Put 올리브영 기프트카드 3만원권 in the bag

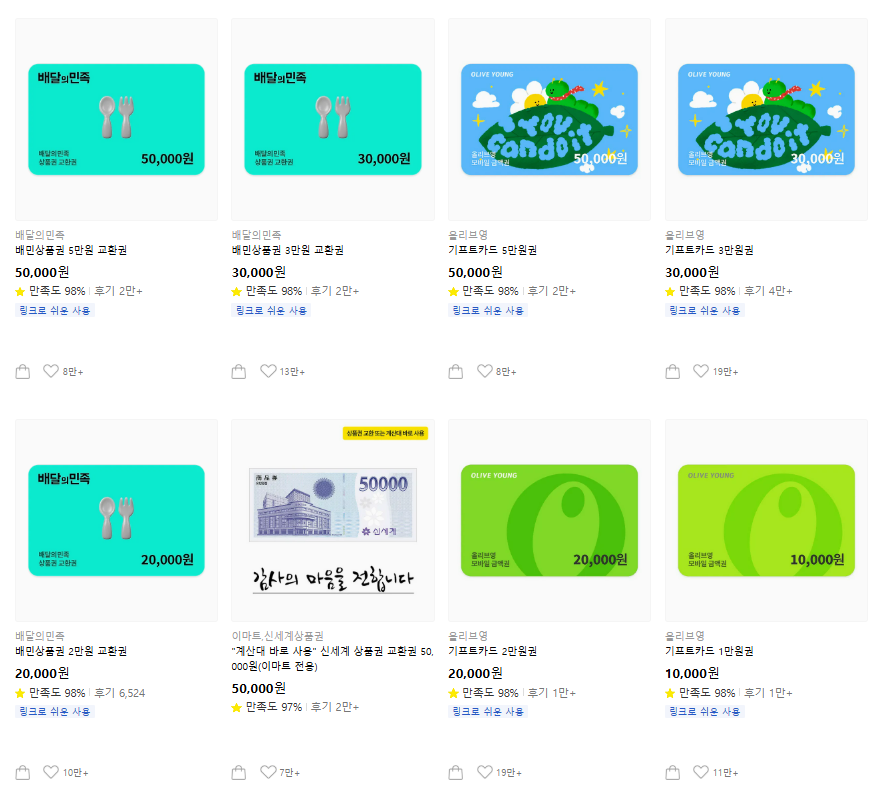(673, 372)
